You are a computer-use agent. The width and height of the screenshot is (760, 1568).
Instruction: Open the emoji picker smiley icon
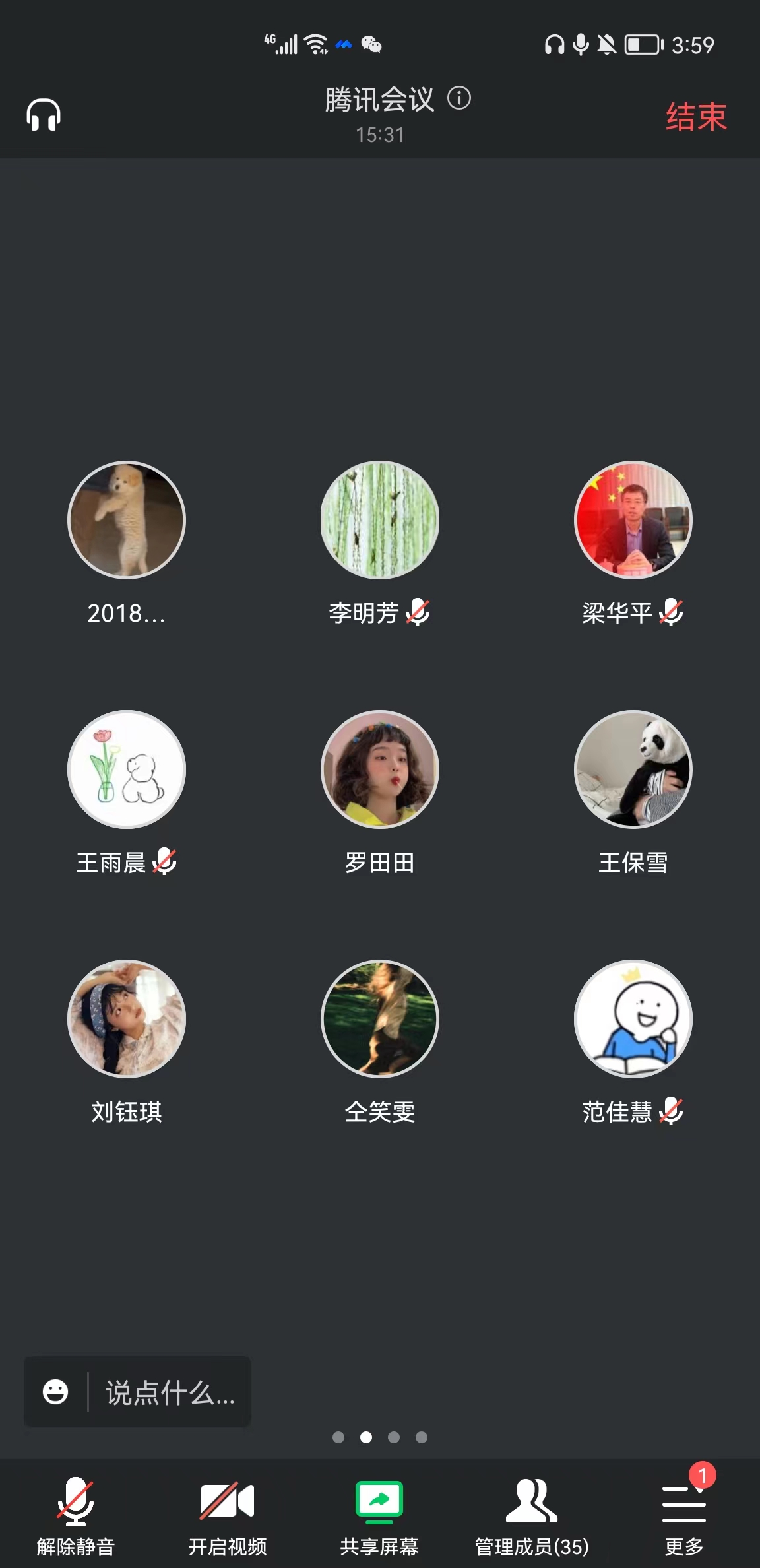pos(55,1392)
